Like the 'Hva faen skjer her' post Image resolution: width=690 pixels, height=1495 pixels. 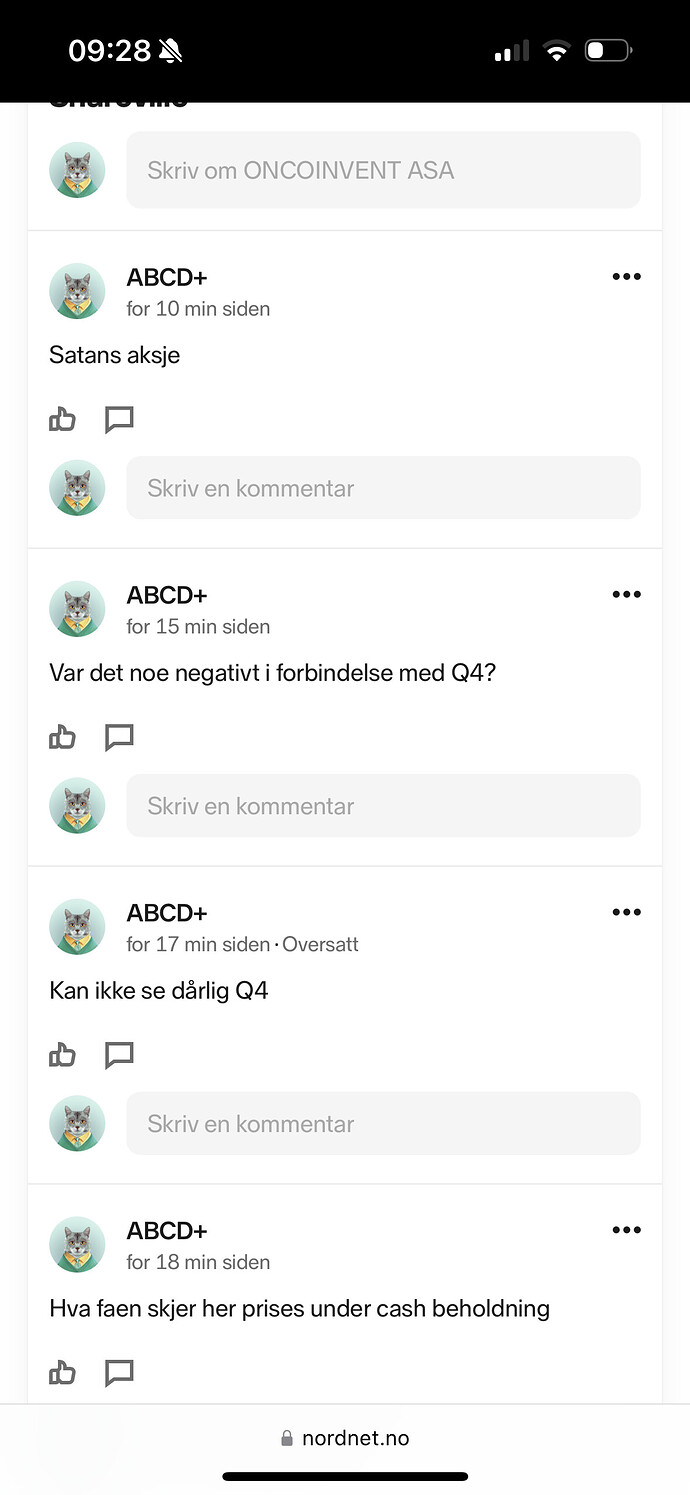pos(62,1373)
